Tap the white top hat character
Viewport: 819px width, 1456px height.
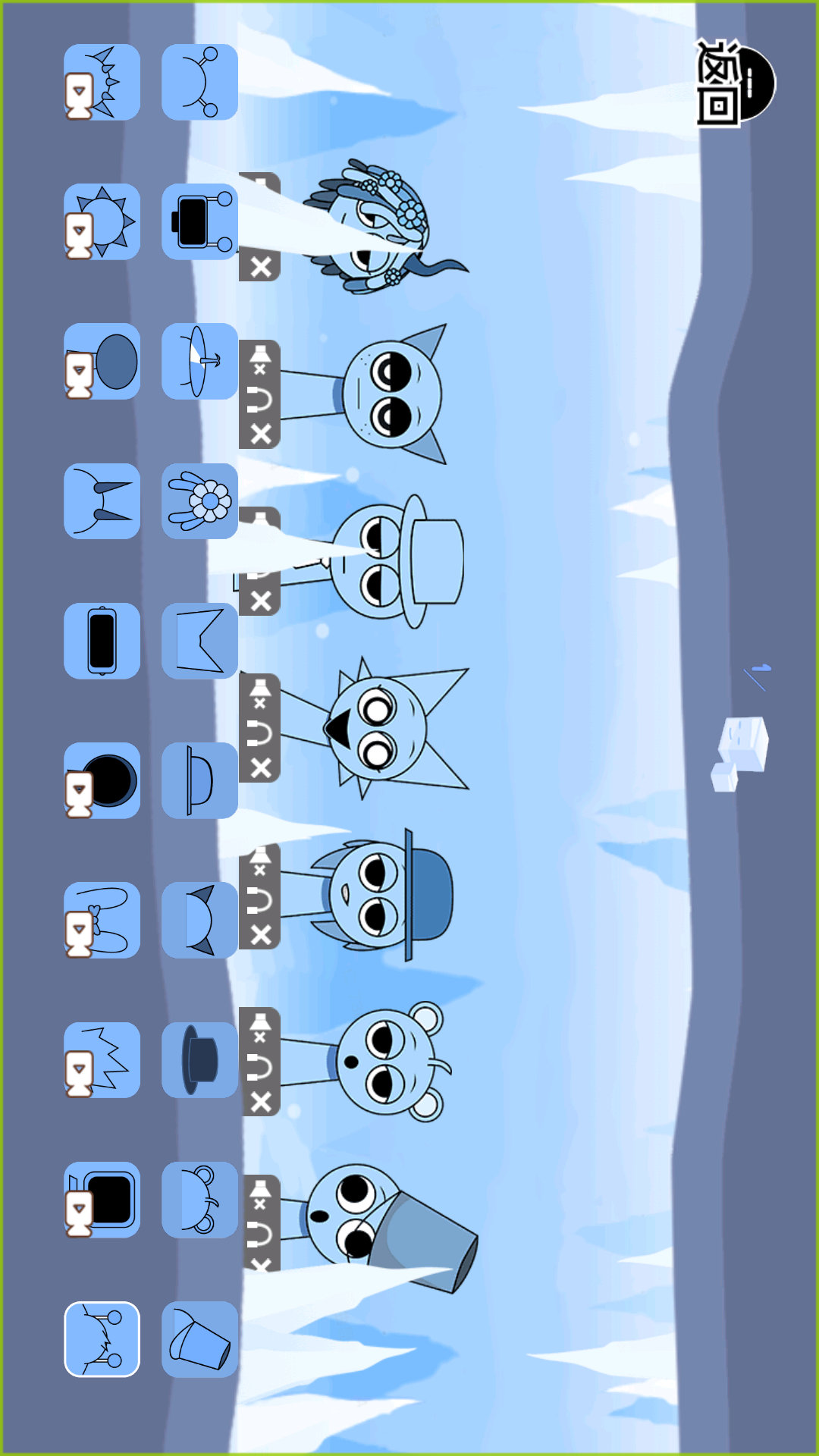coord(394,561)
